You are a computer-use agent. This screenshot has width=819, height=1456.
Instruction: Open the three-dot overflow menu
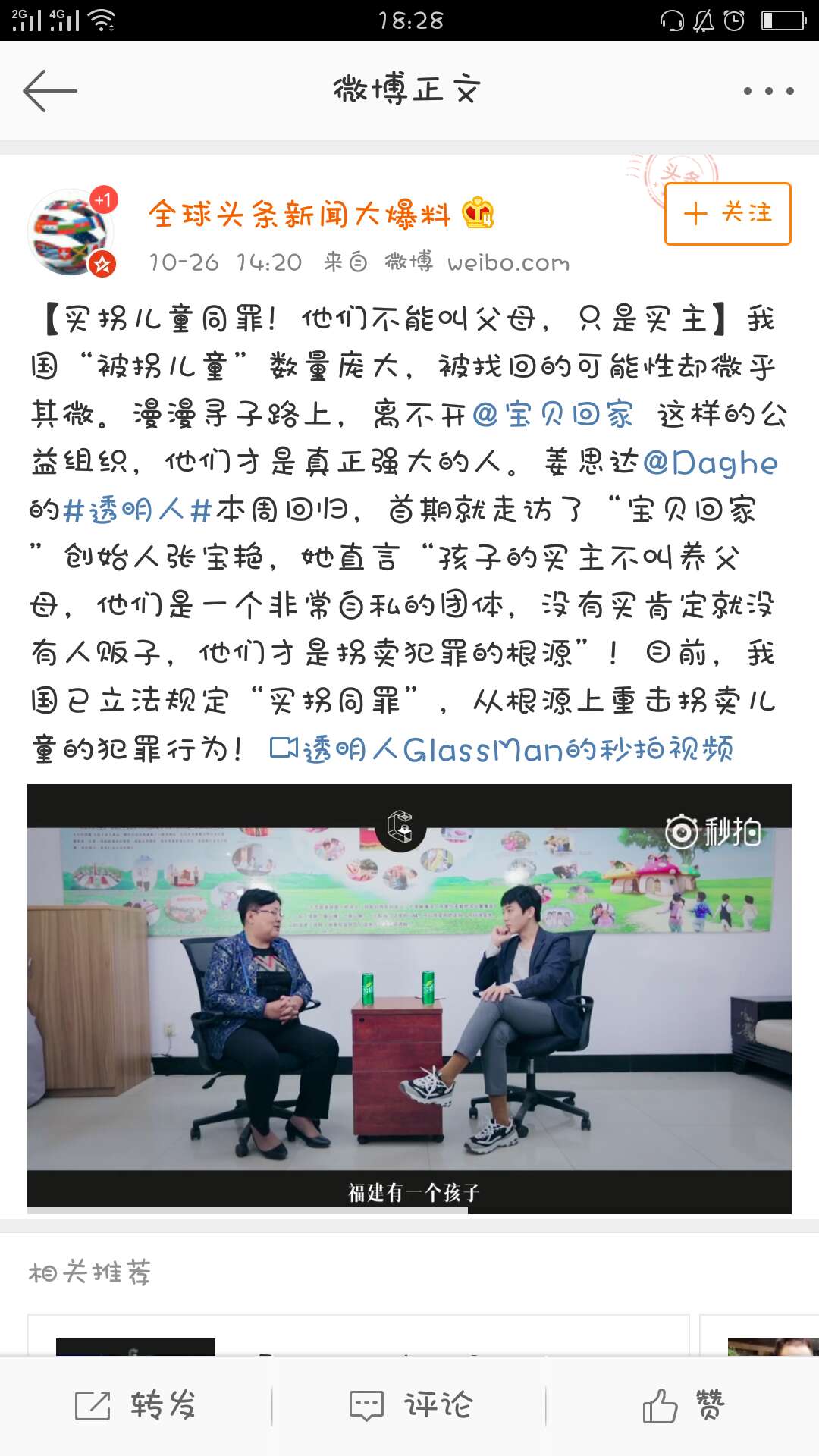pos(768,91)
